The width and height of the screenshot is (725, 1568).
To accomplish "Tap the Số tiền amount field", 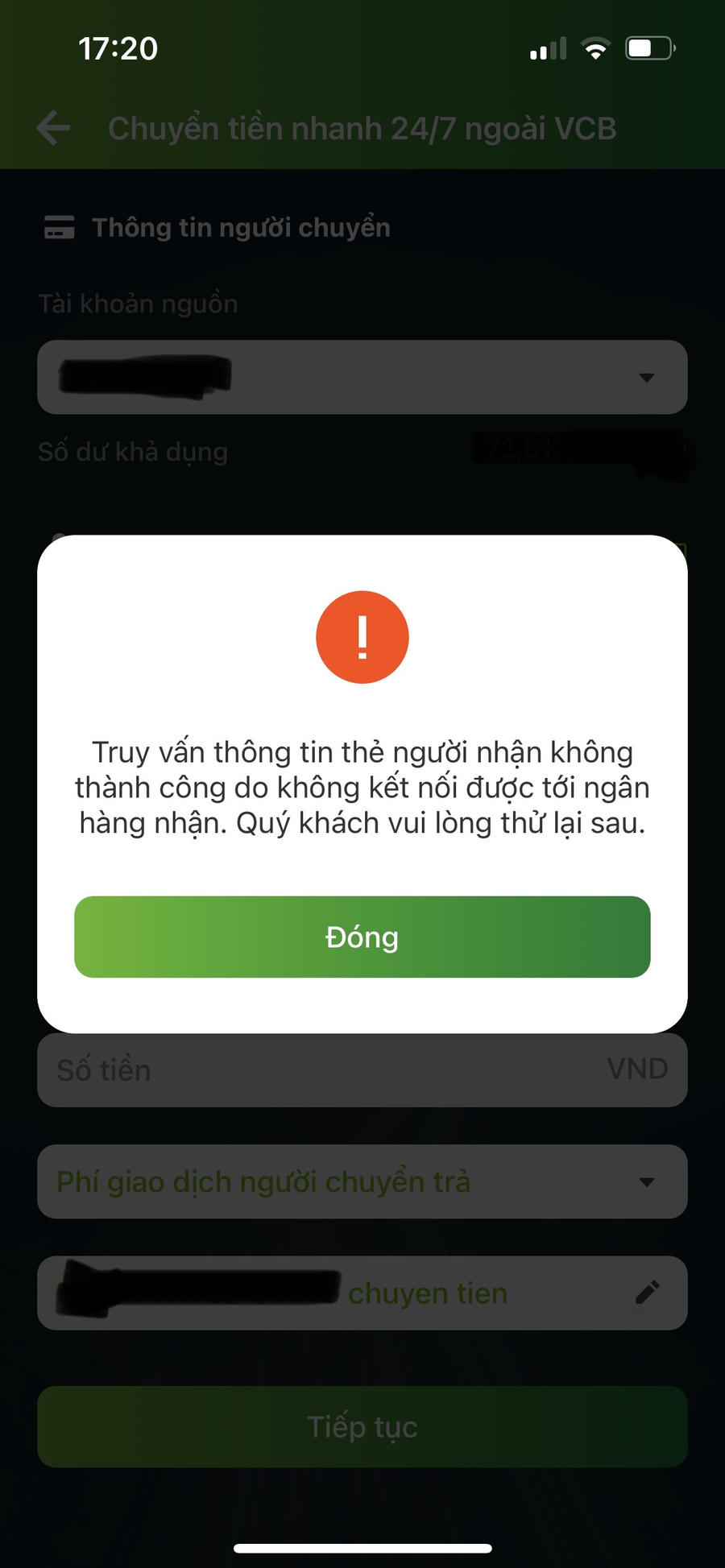I will pos(322,1069).
